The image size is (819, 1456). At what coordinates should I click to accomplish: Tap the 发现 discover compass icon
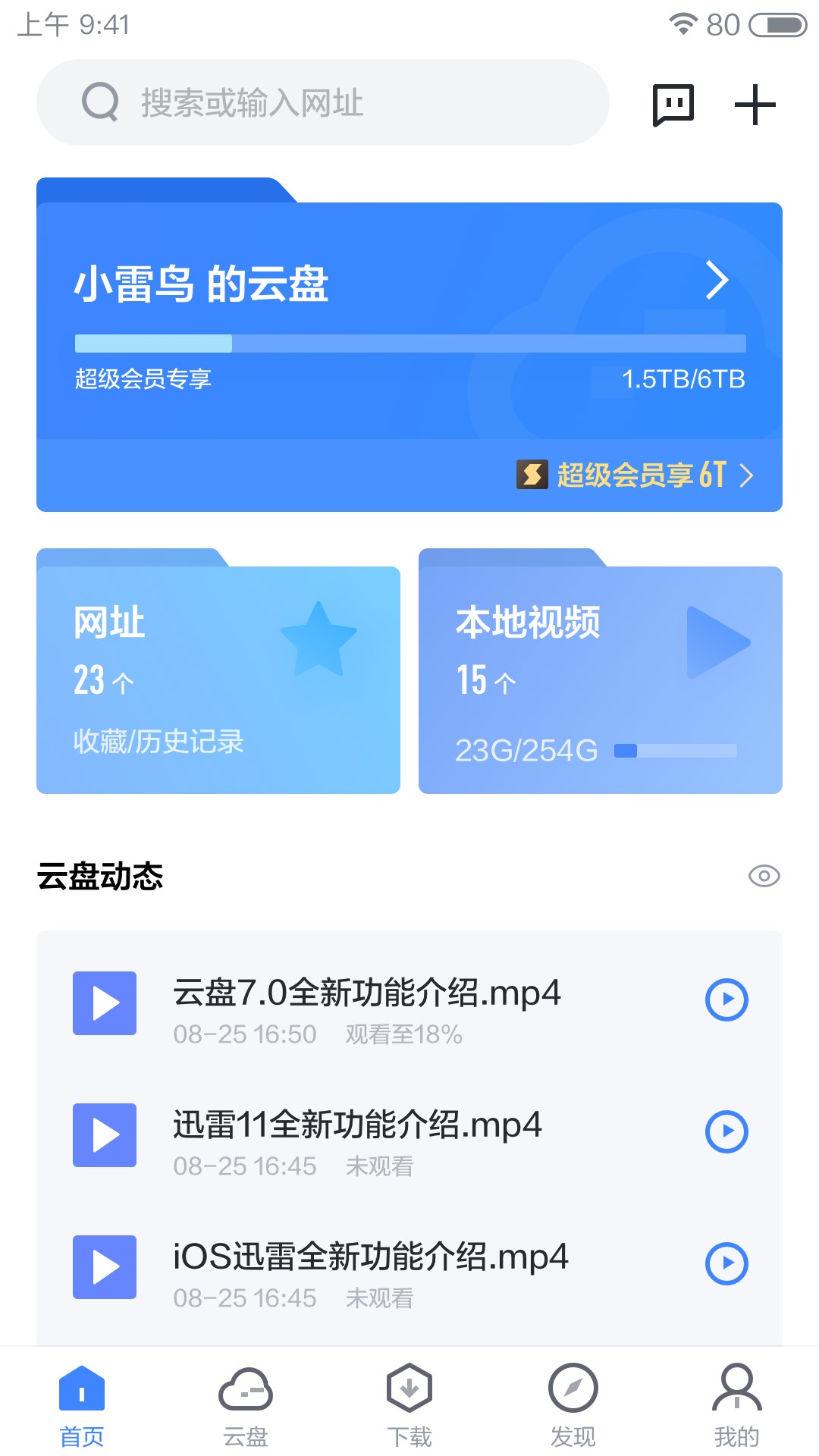pyautogui.click(x=574, y=1395)
